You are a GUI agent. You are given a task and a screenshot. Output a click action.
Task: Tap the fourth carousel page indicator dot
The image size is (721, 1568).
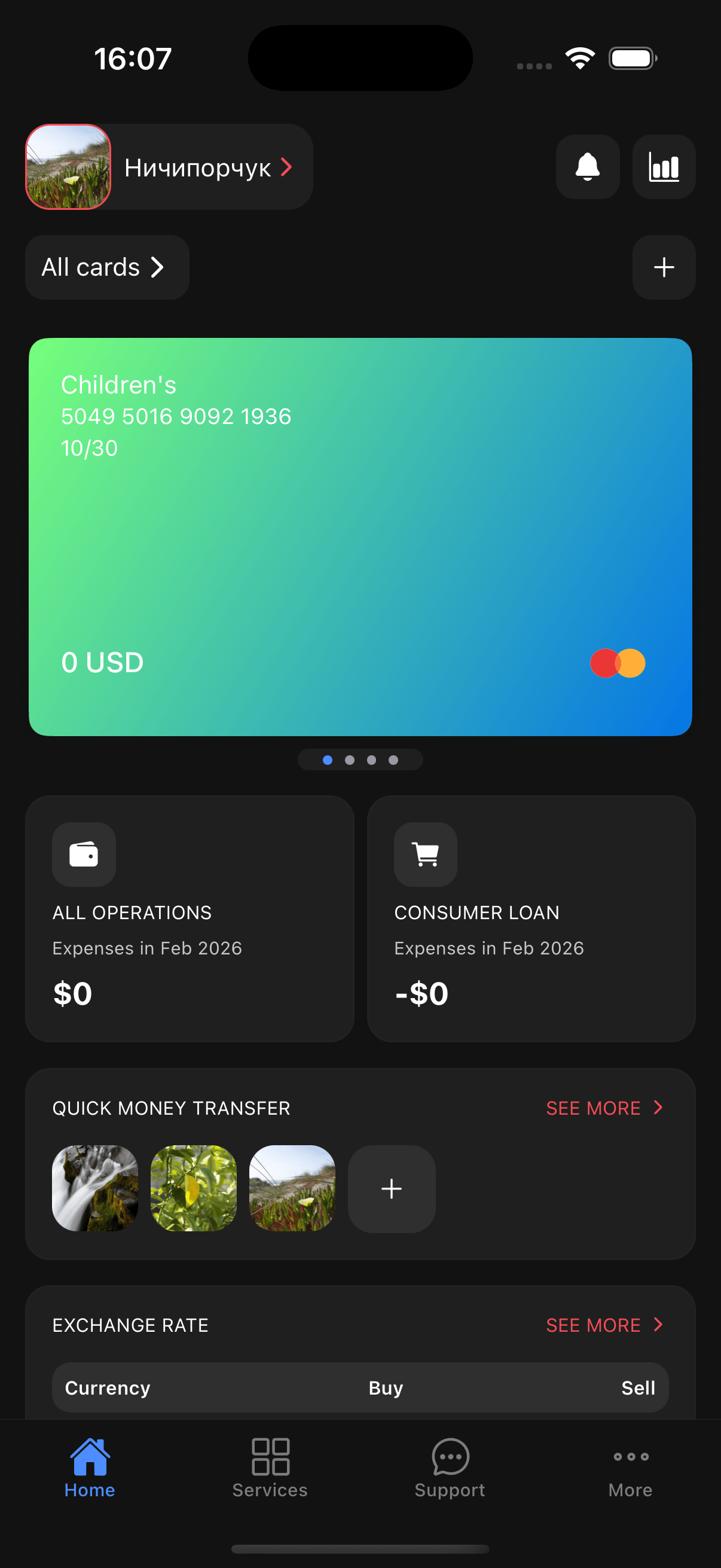(x=393, y=759)
